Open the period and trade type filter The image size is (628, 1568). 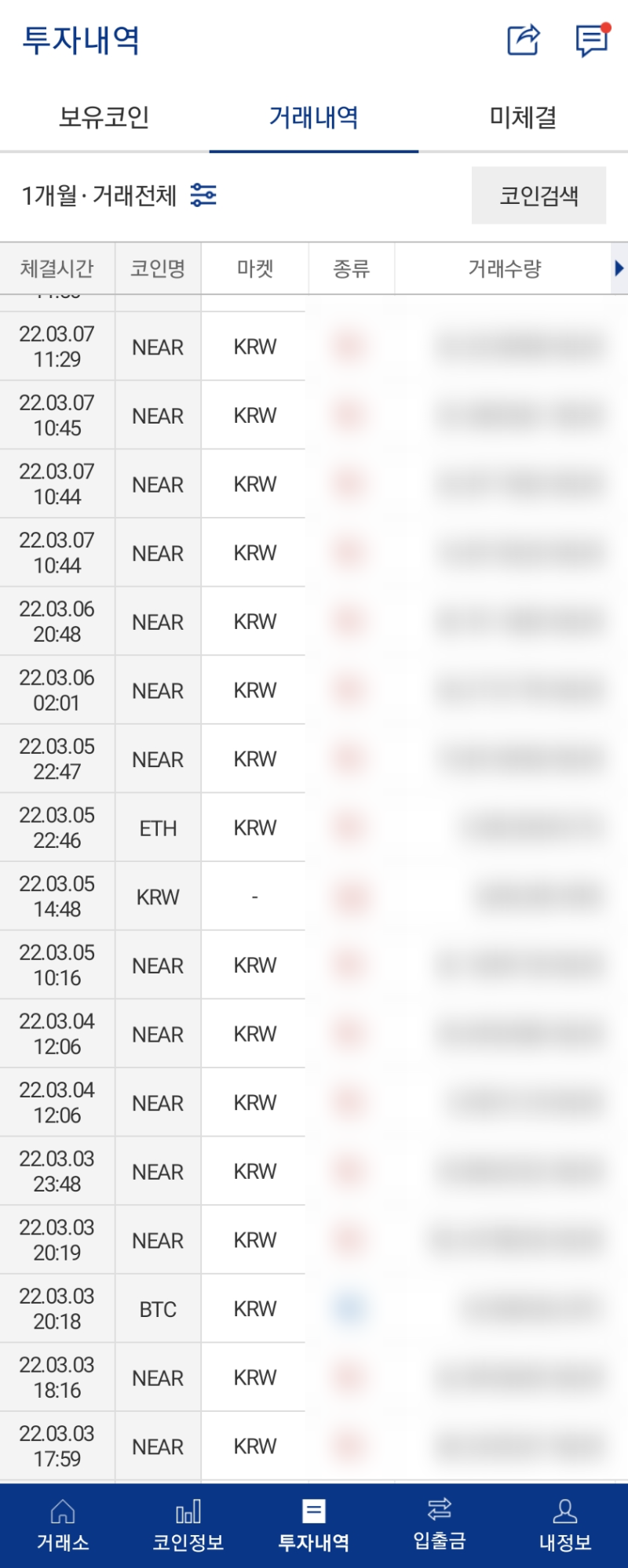tap(203, 195)
